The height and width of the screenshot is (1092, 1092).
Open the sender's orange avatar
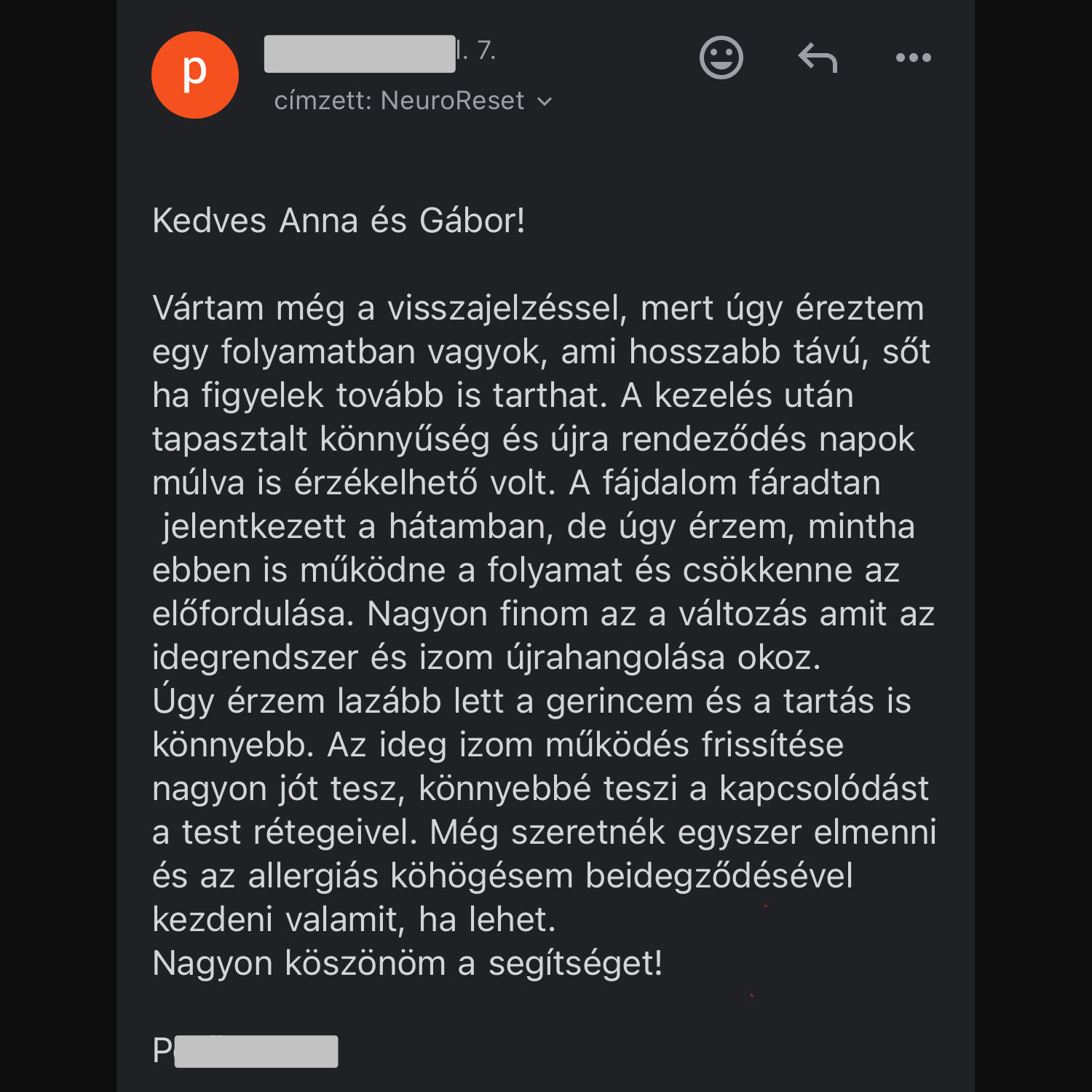pos(194,75)
